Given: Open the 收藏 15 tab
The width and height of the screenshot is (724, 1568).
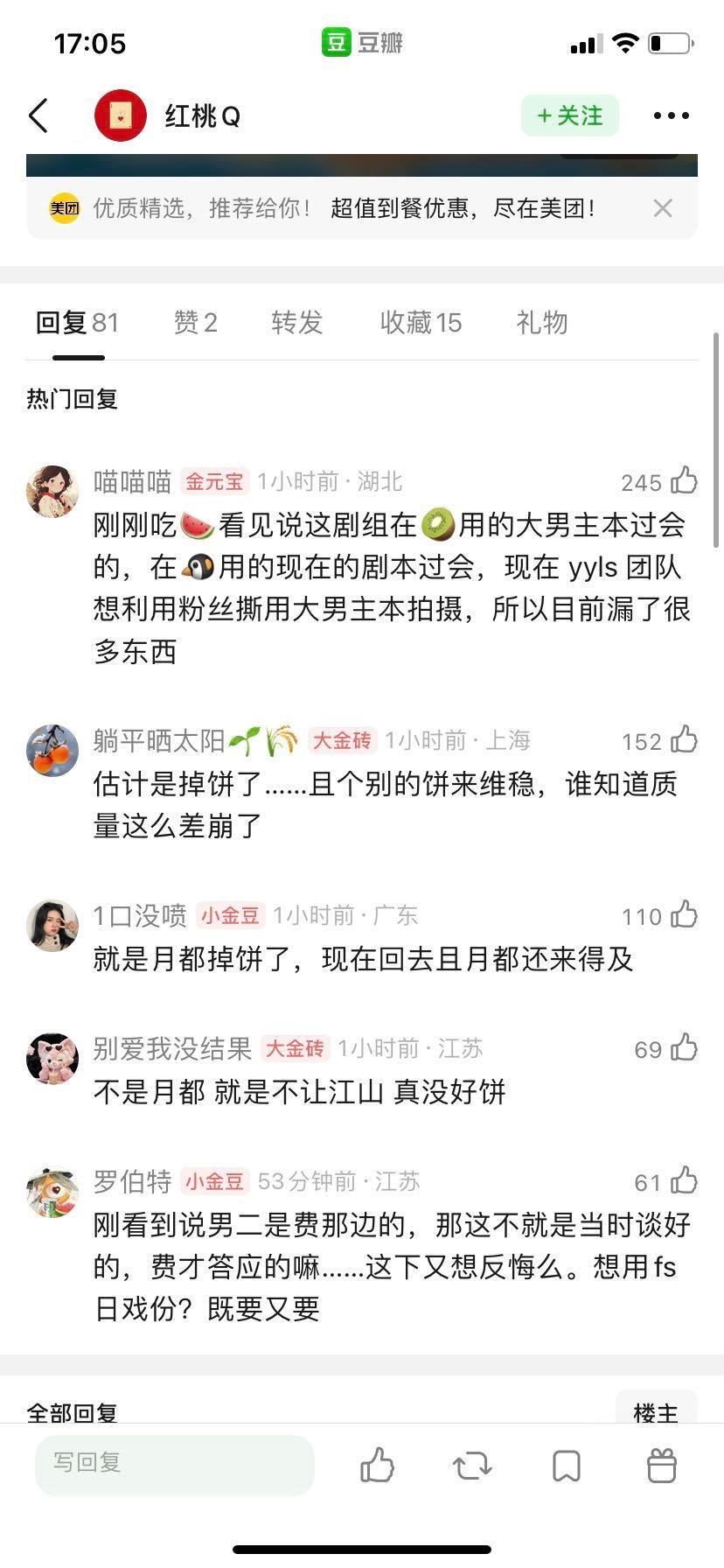Looking at the screenshot, I should click(421, 323).
